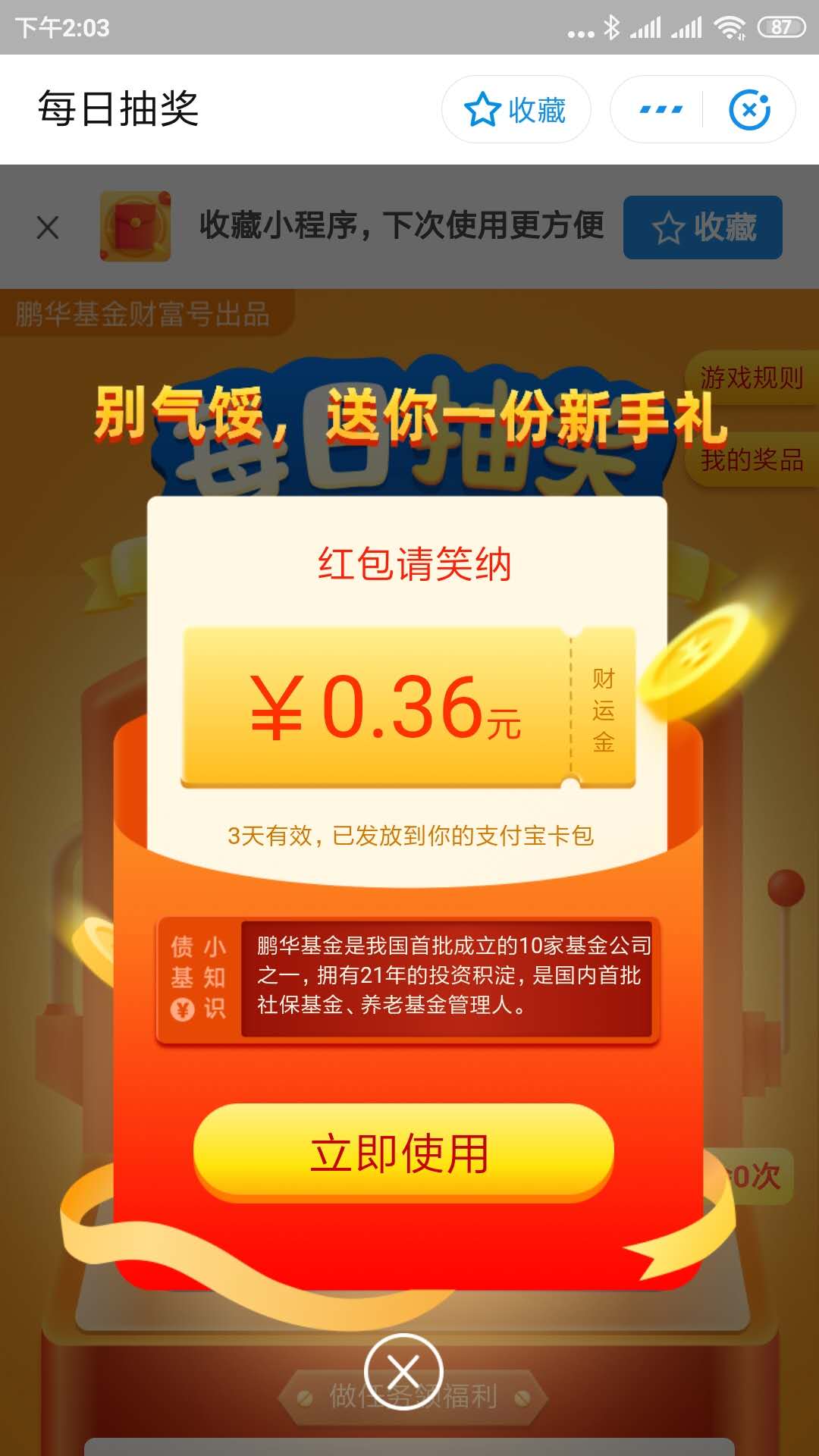The height and width of the screenshot is (1456, 819).
Task: Open the three-dot more options menu
Action: click(x=661, y=110)
